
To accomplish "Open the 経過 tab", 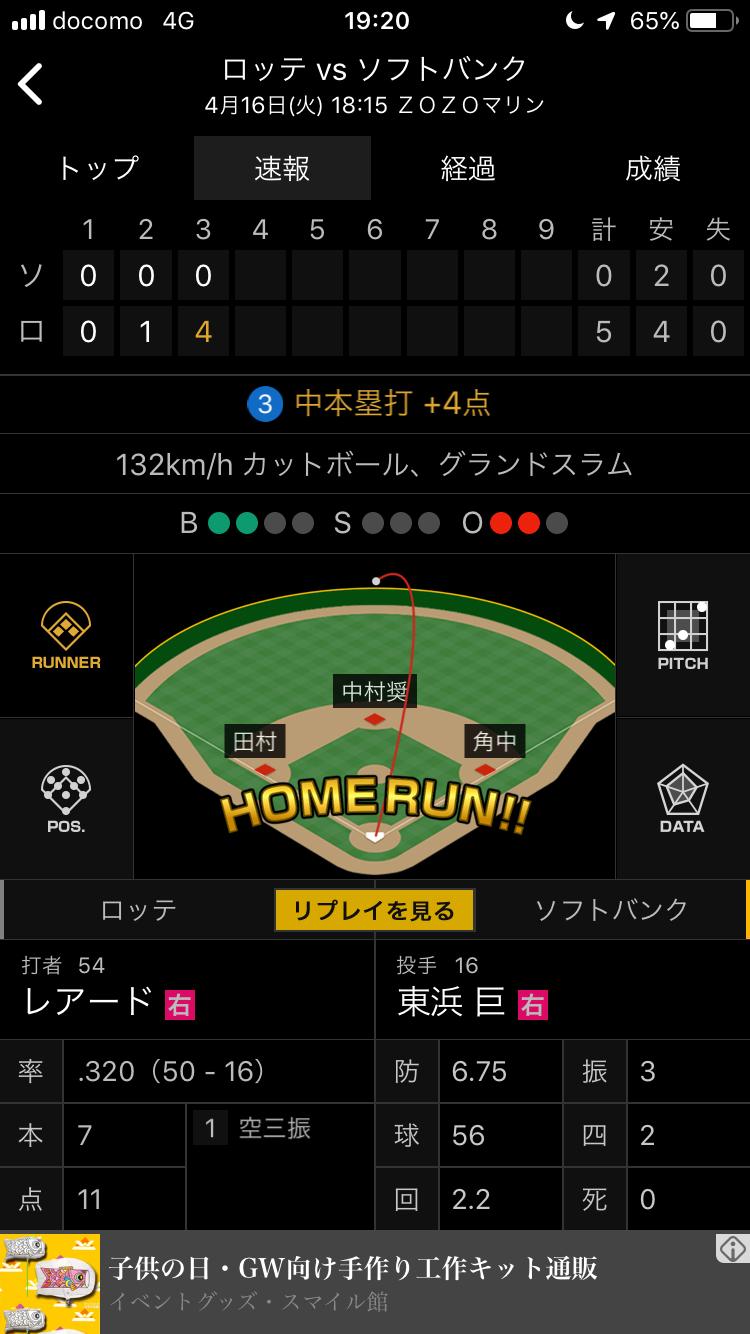I will [468, 168].
